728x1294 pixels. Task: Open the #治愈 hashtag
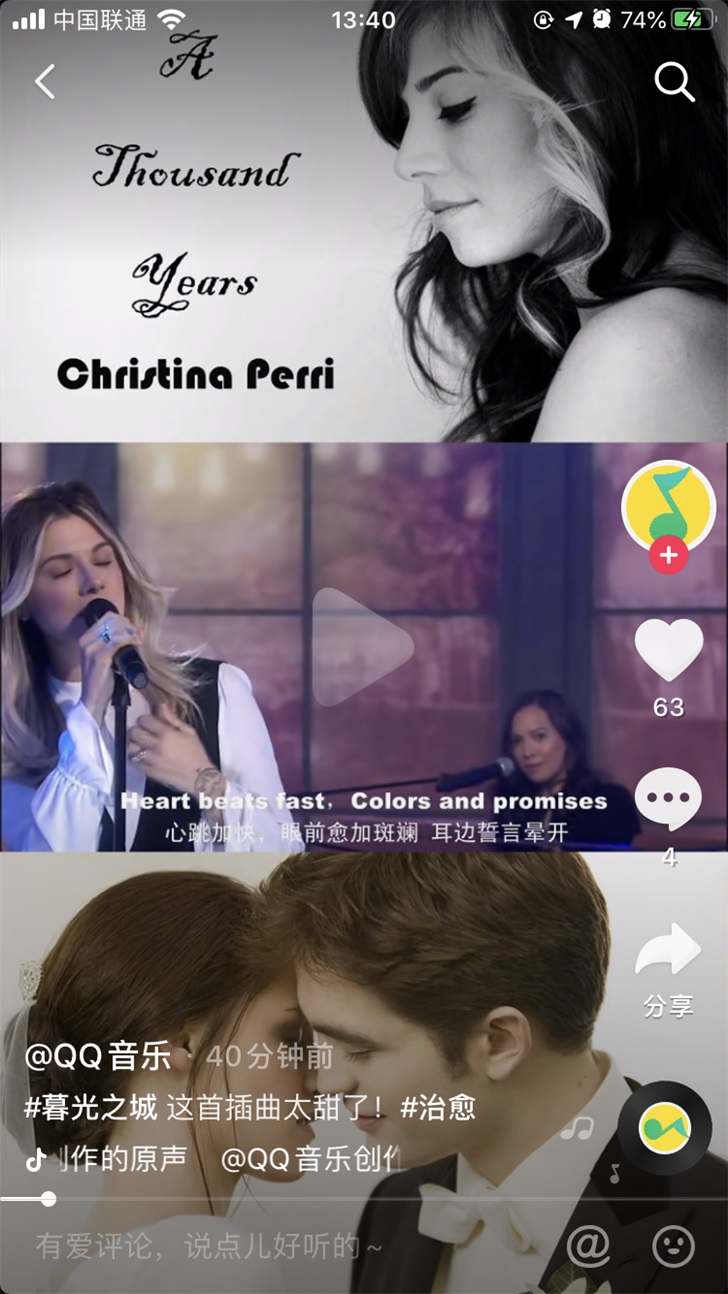click(x=438, y=1107)
